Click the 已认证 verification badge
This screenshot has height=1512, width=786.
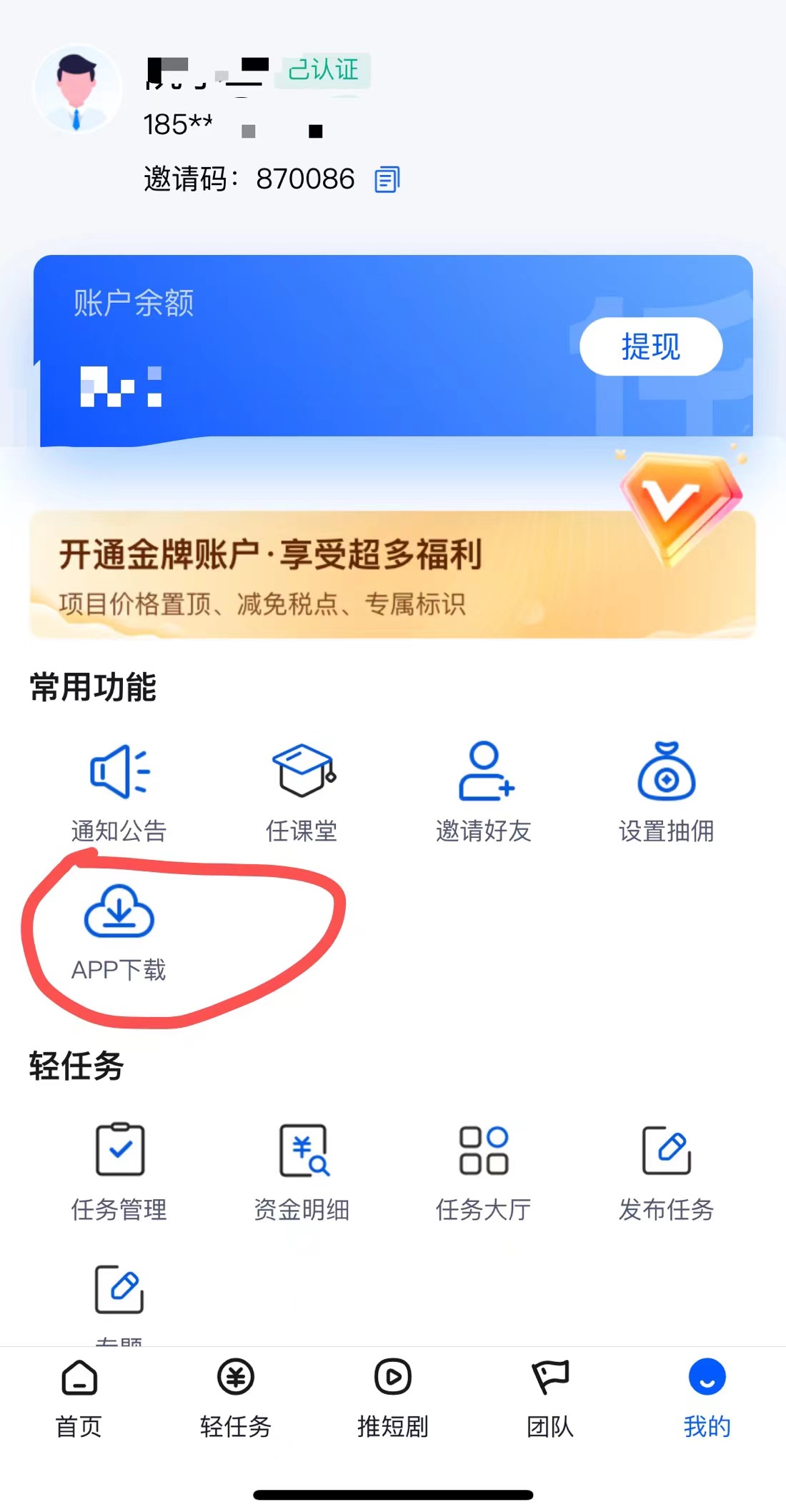click(x=323, y=69)
